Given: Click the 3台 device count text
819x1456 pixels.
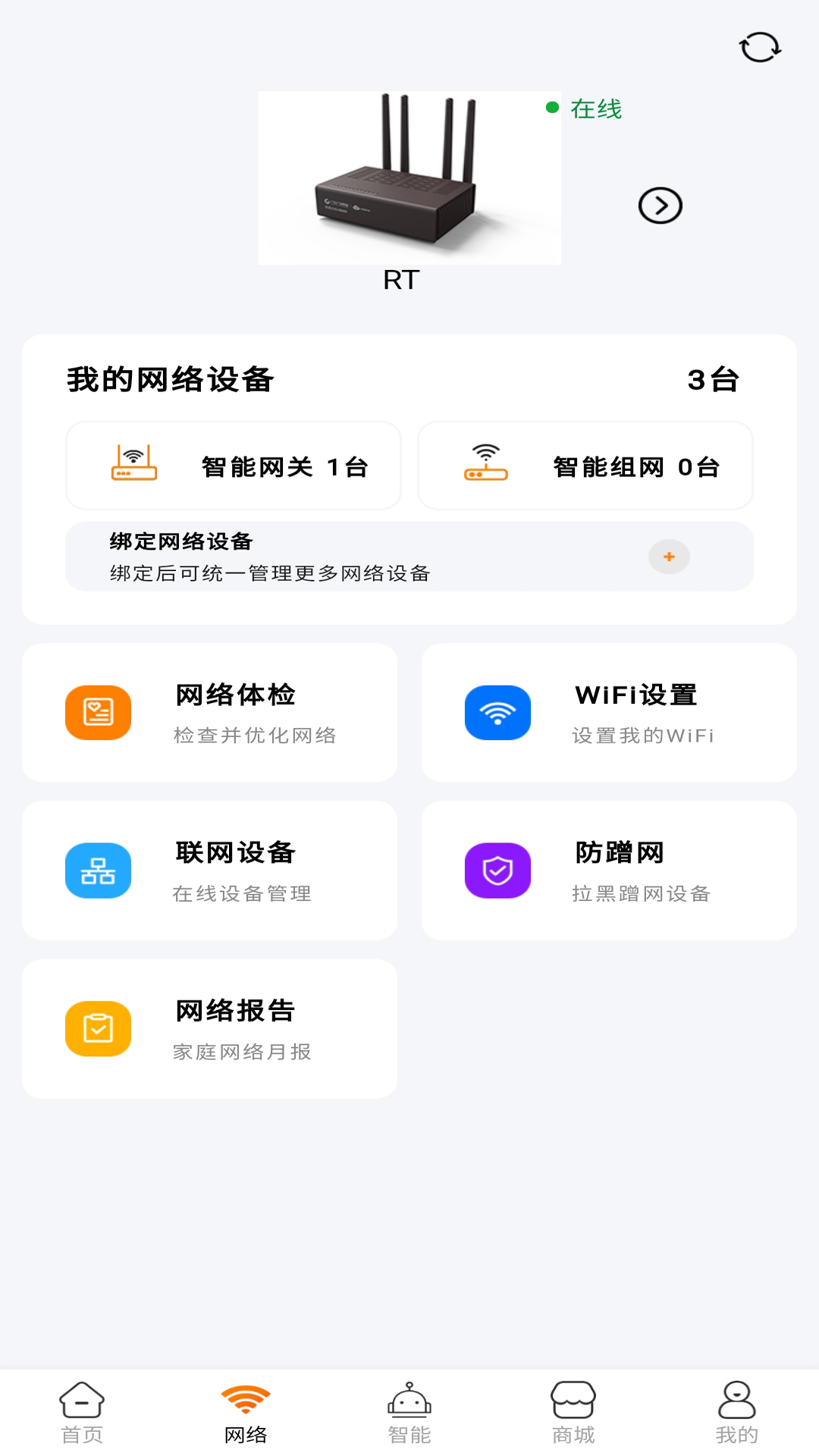Looking at the screenshot, I should pyautogui.click(x=713, y=380).
